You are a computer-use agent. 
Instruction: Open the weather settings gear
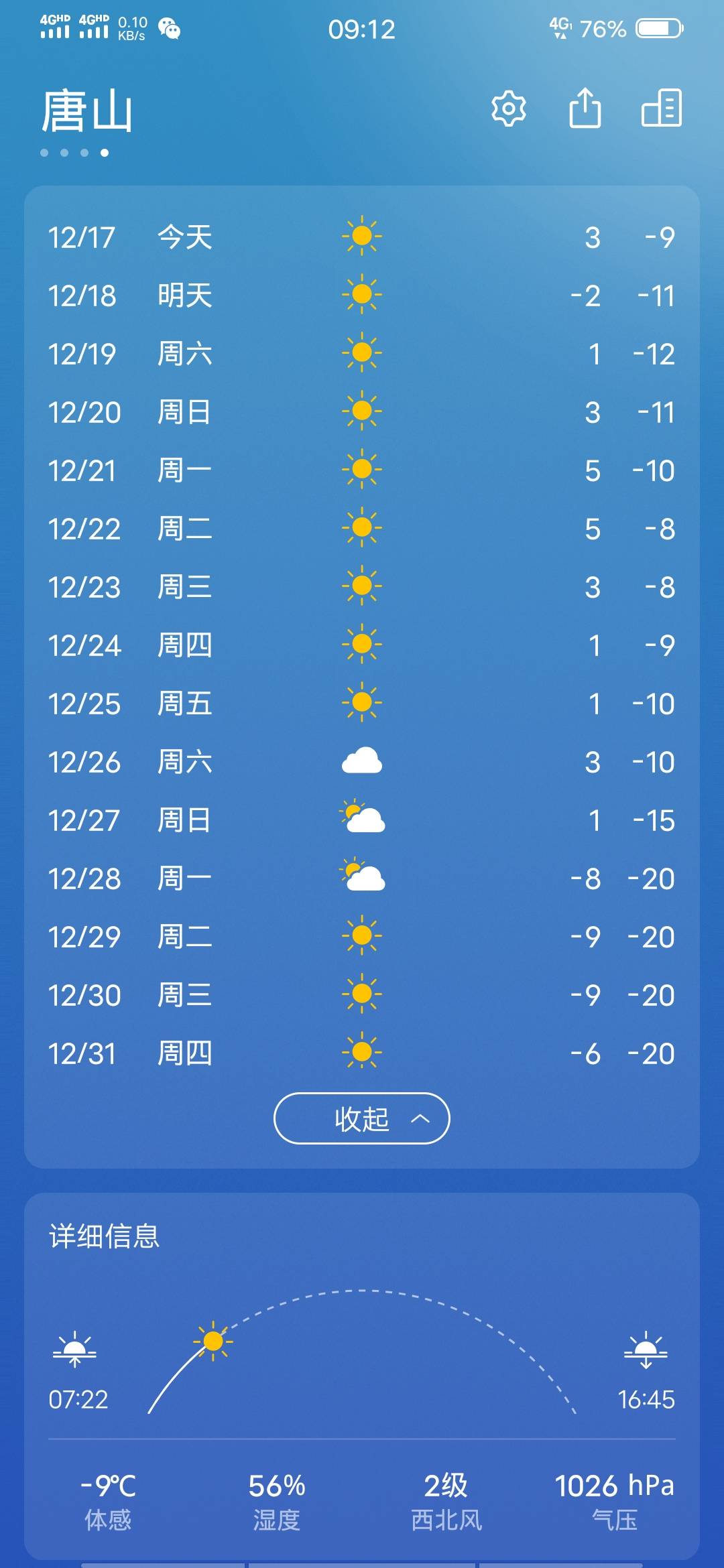tap(509, 108)
